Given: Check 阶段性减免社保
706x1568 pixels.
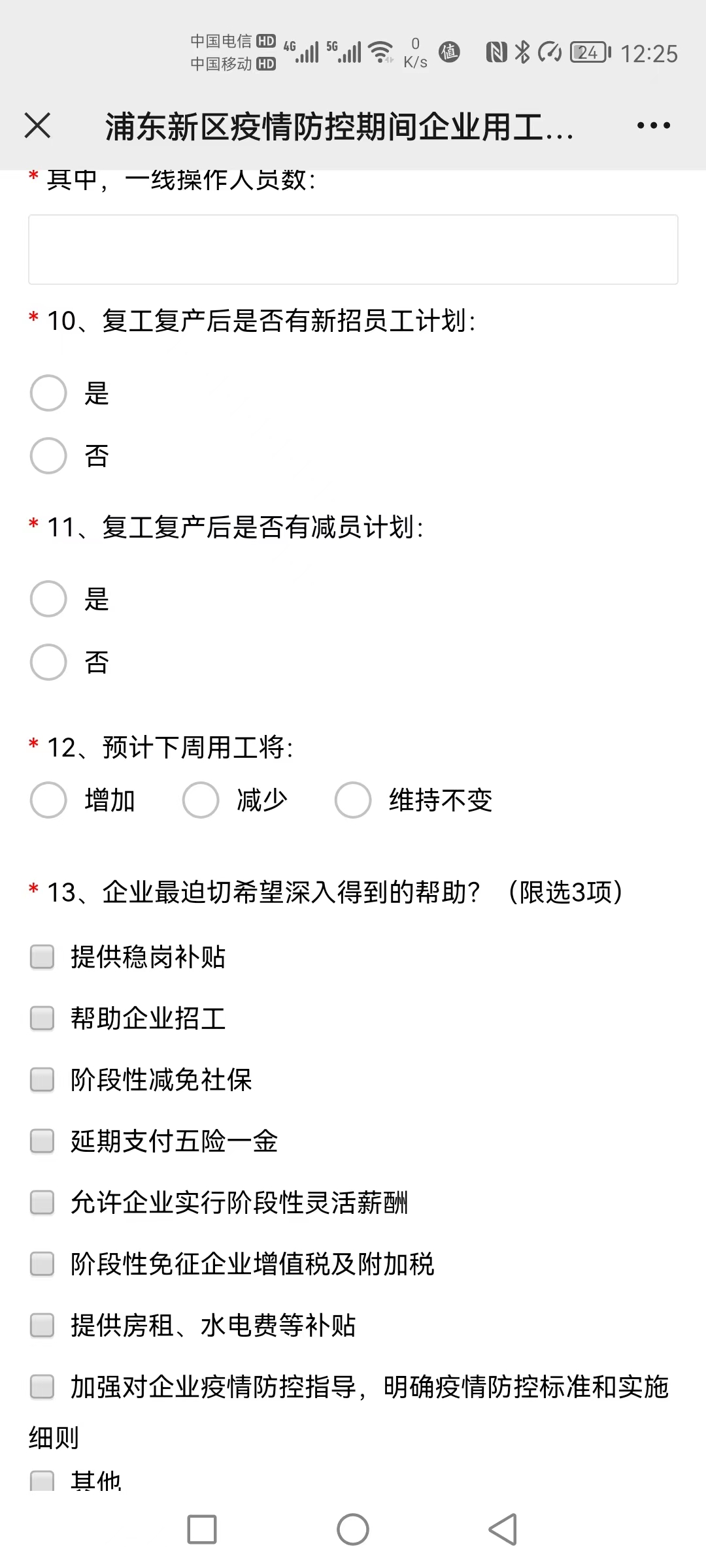Looking at the screenshot, I should pos(42,1079).
